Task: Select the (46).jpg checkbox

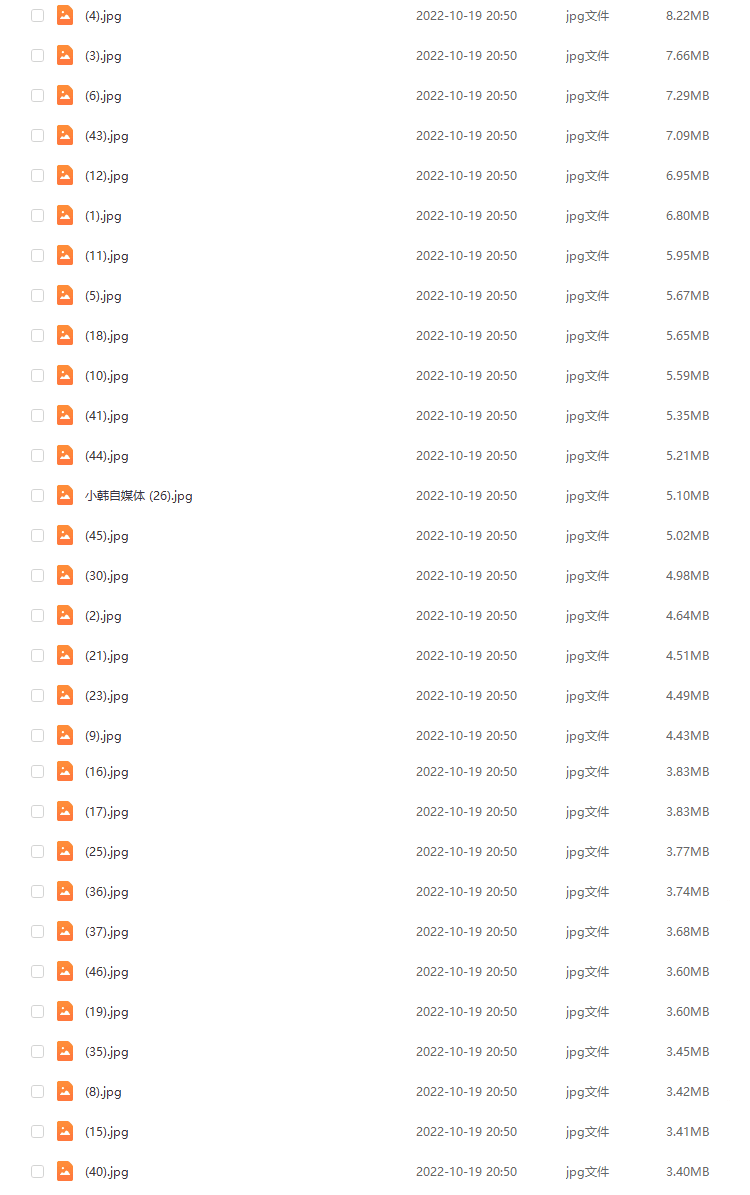Action: pyautogui.click(x=37, y=972)
